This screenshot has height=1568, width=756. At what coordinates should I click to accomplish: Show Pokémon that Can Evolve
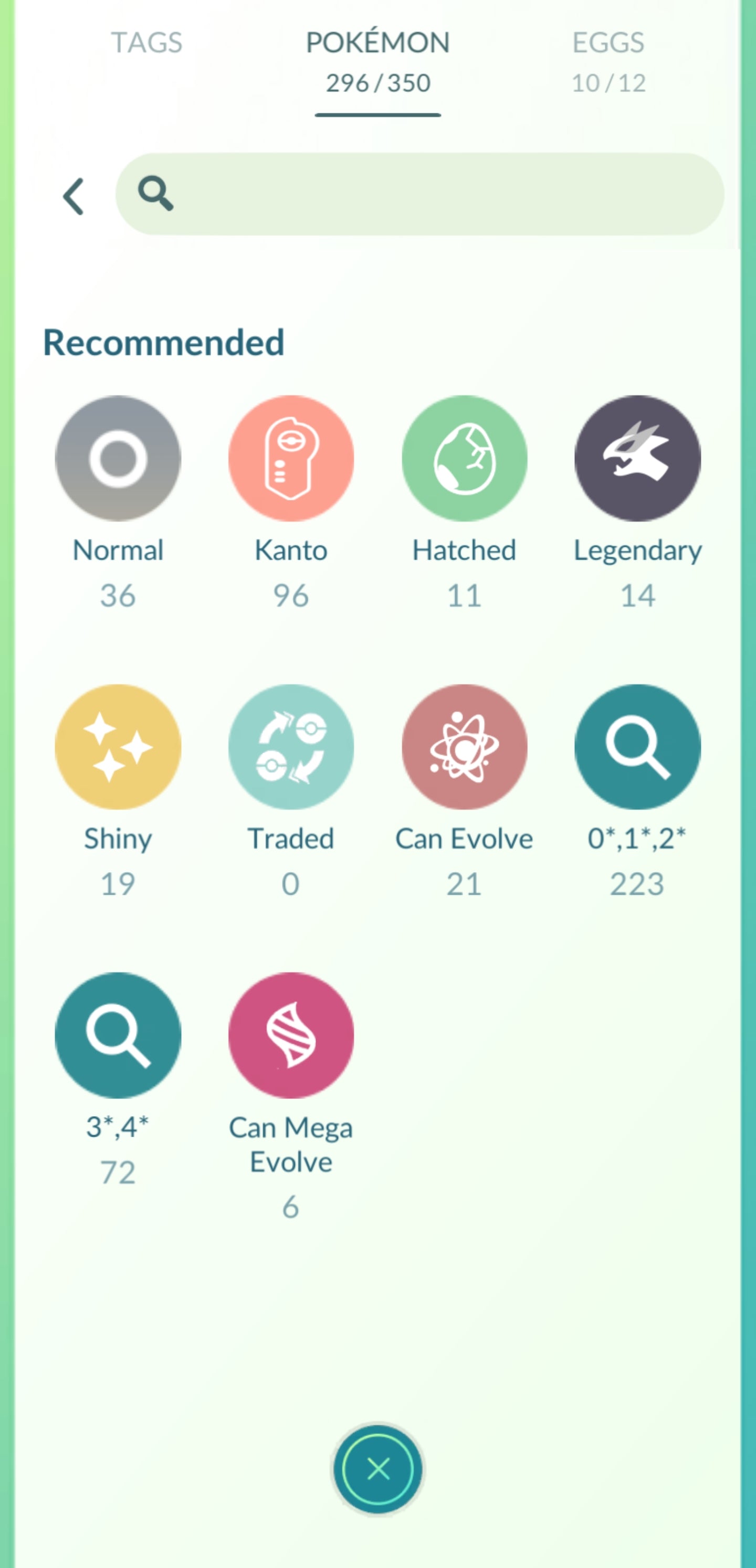pyautogui.click(x=464, y=747)
